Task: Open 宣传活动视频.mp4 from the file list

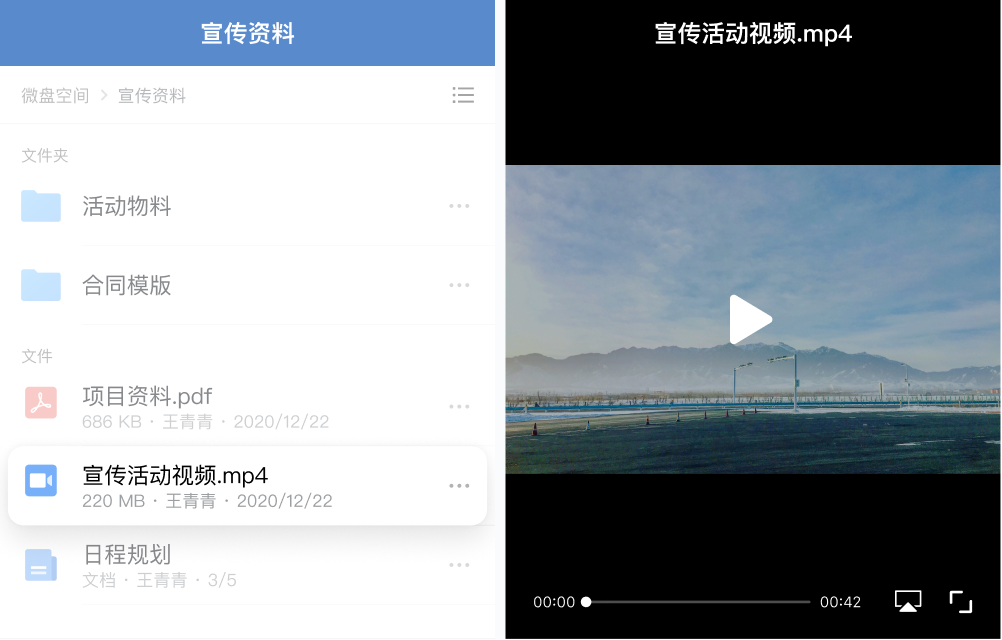Action: click(175, 476)
